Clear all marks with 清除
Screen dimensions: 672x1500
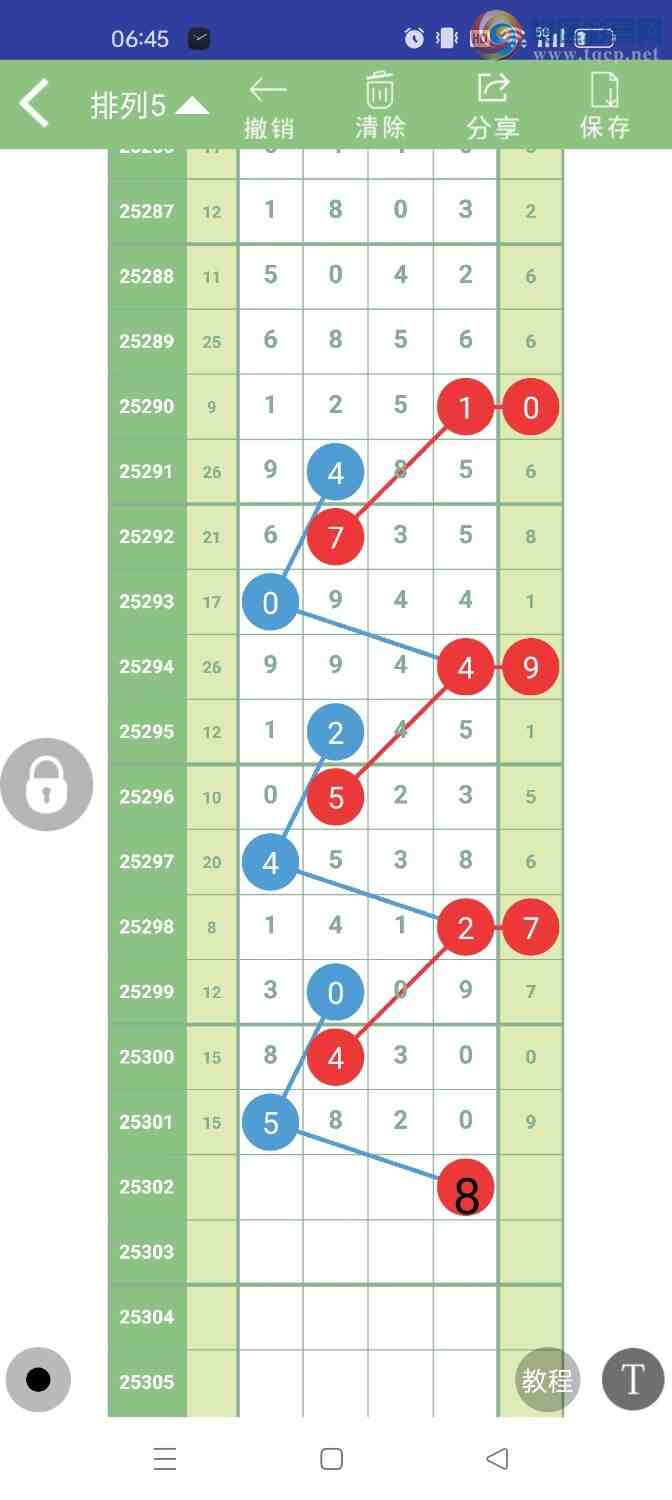coord(380,108)
